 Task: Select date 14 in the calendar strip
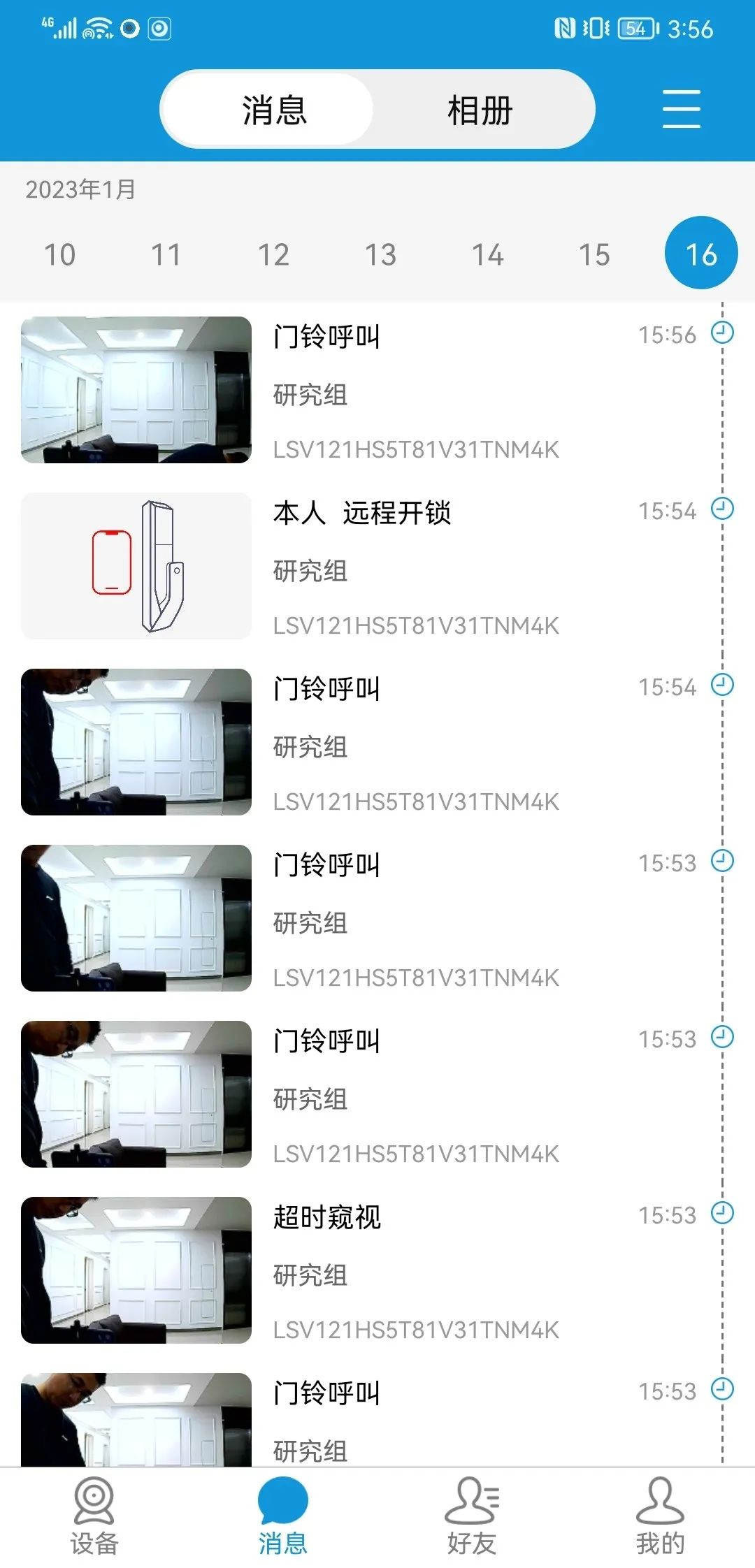[487, 254]
